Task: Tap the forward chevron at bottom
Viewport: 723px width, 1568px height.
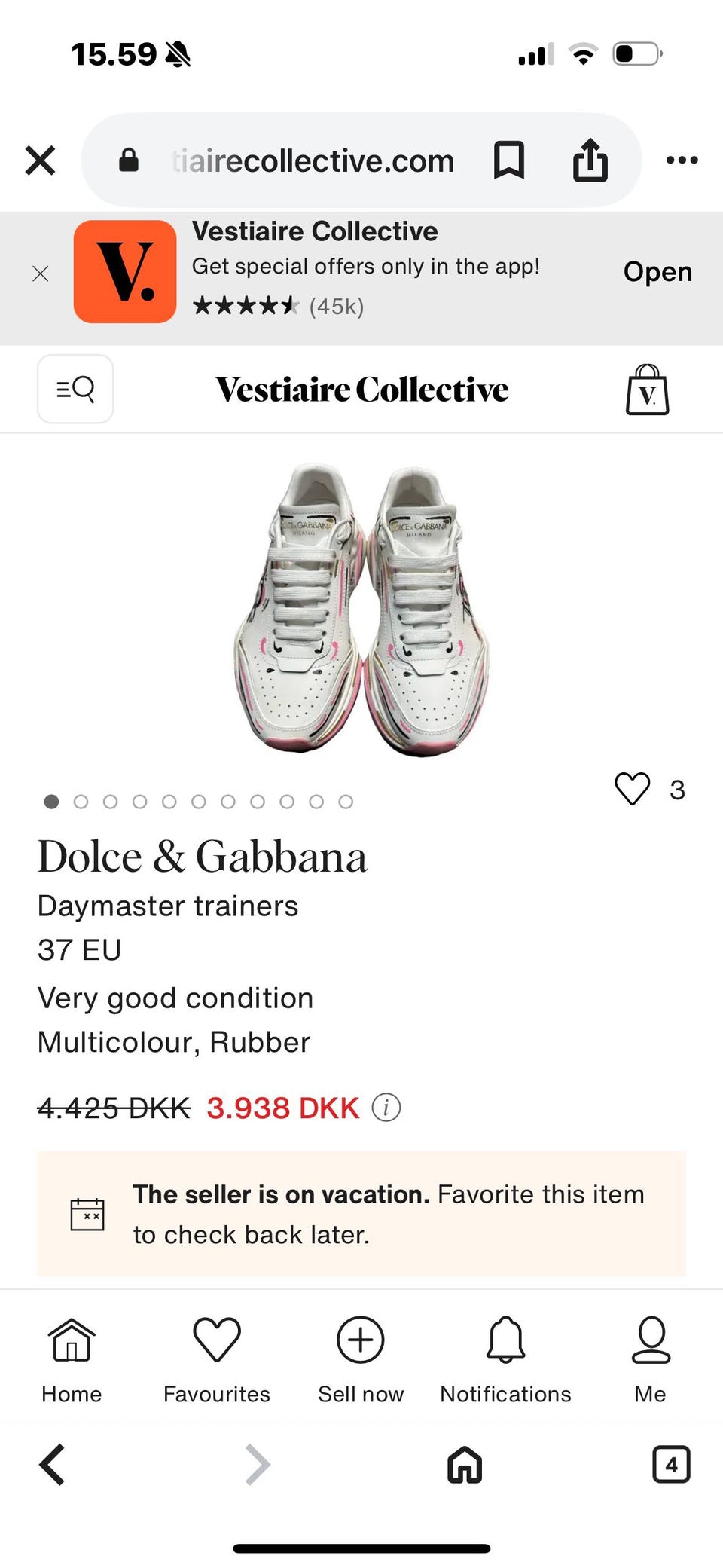Action: point(256,1464)
